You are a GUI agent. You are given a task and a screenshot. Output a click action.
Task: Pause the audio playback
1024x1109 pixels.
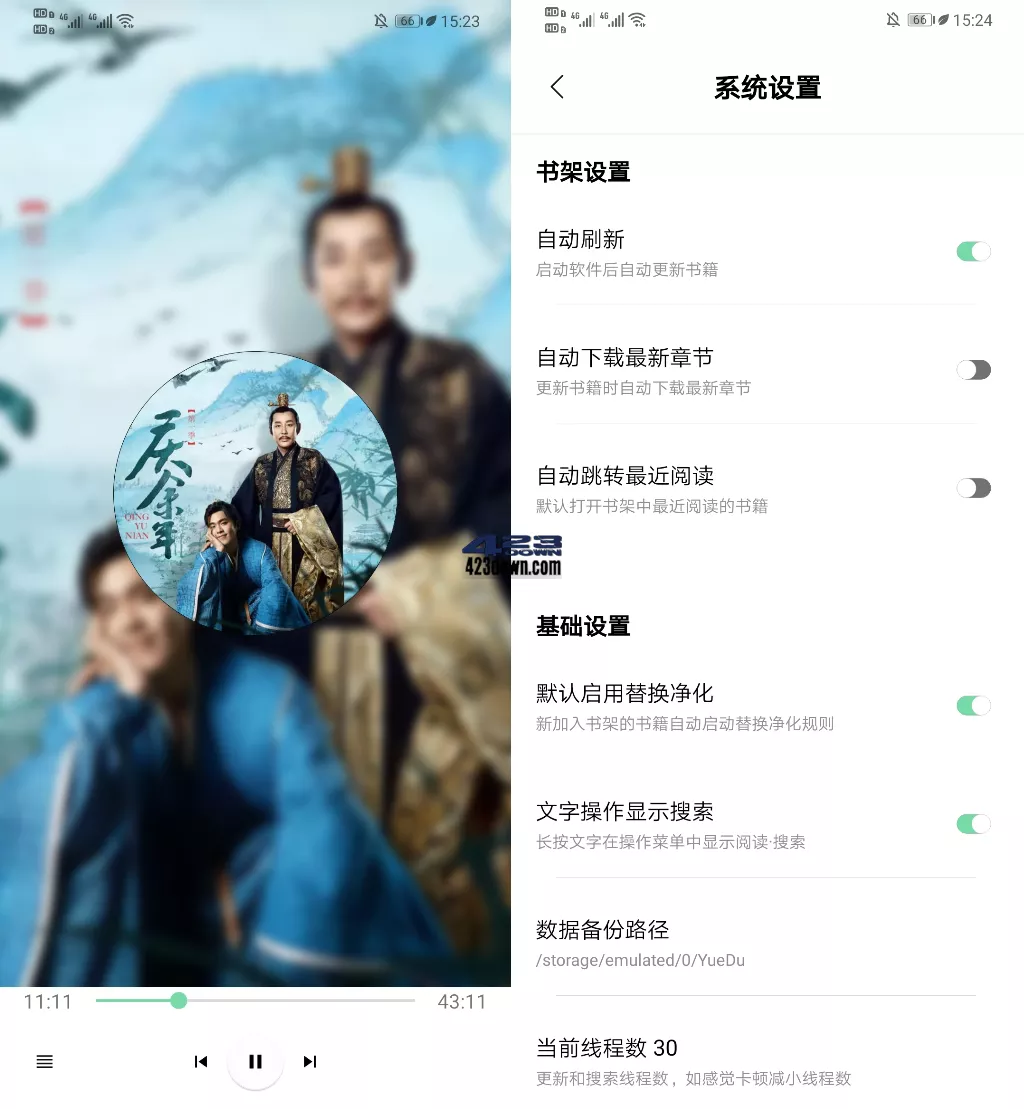pyautogui.click(x=255, y=1062)
